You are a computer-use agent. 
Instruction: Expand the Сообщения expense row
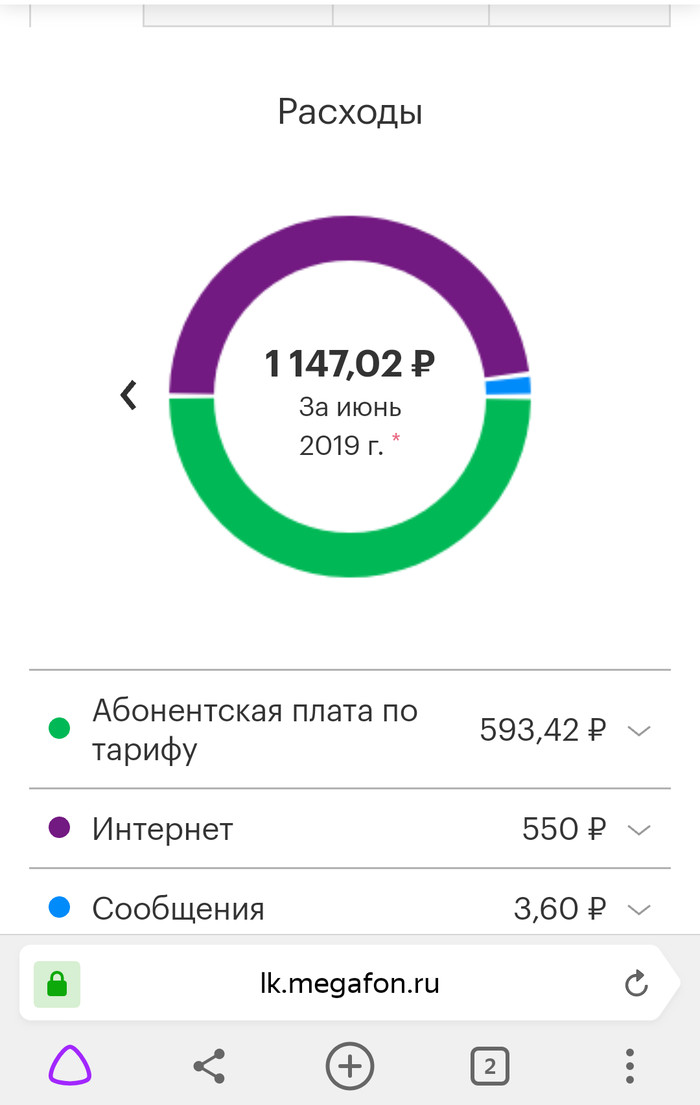coord(638,909)
